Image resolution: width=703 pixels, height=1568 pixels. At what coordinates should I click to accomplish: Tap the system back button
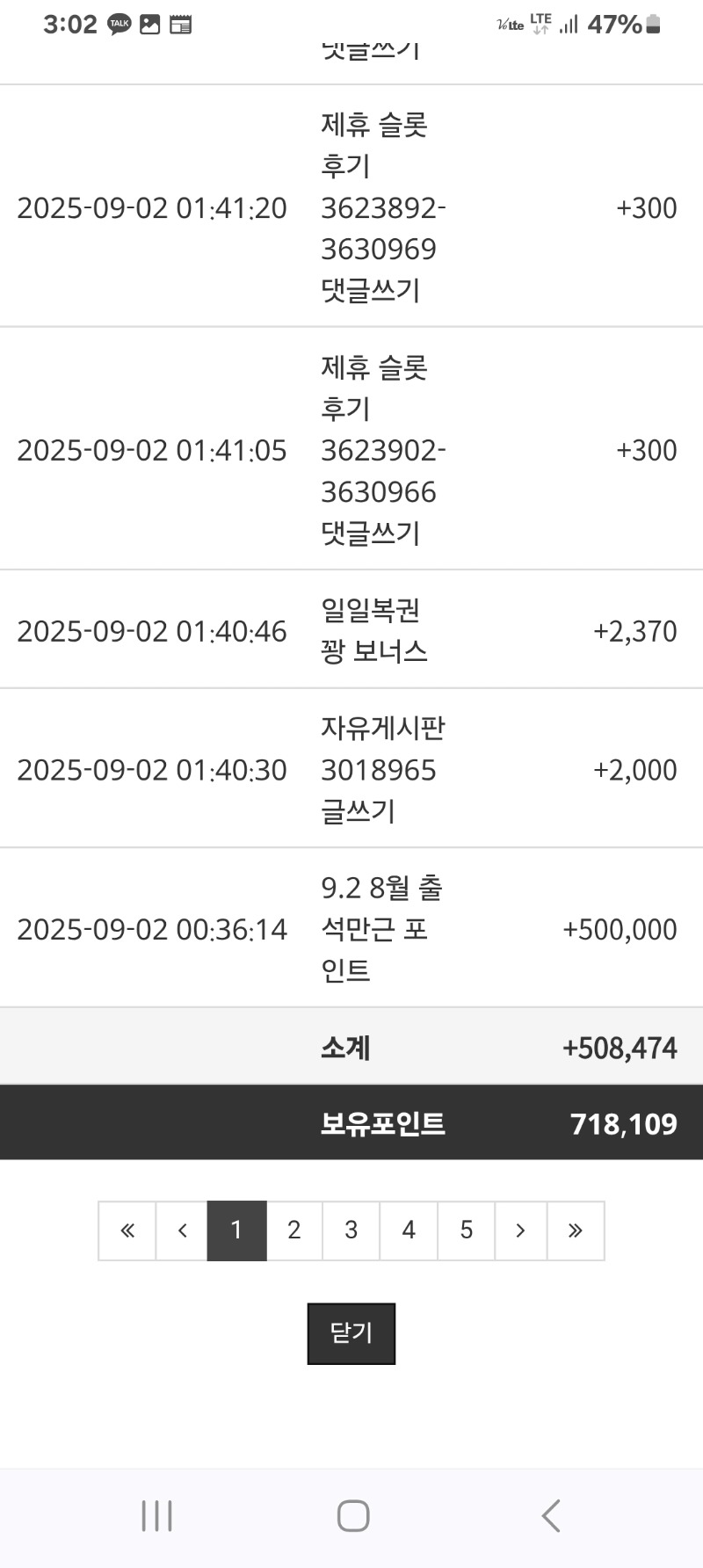click(x=551, y=1516)
